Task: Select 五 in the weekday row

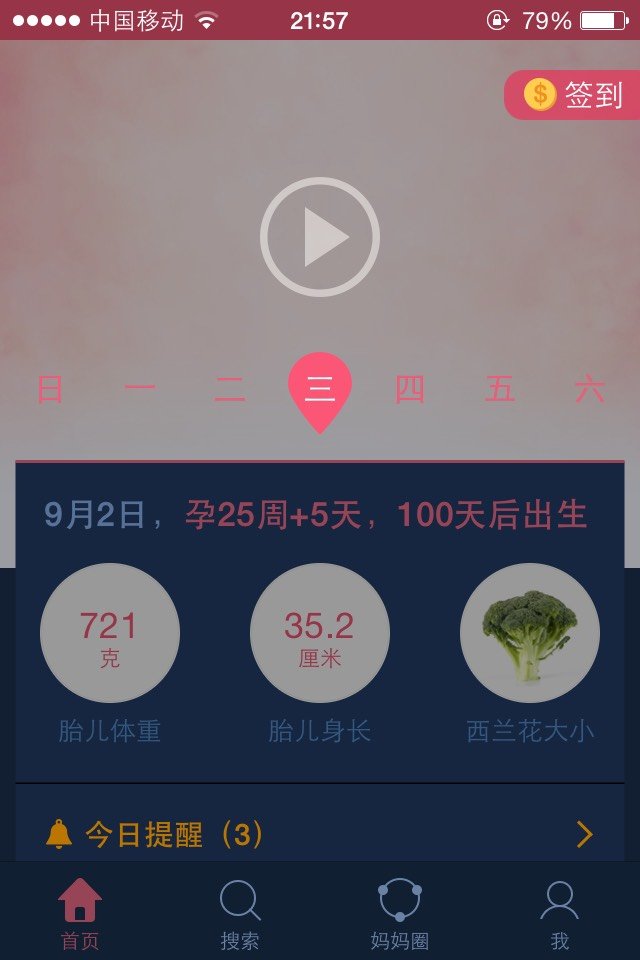Action: 500,389
